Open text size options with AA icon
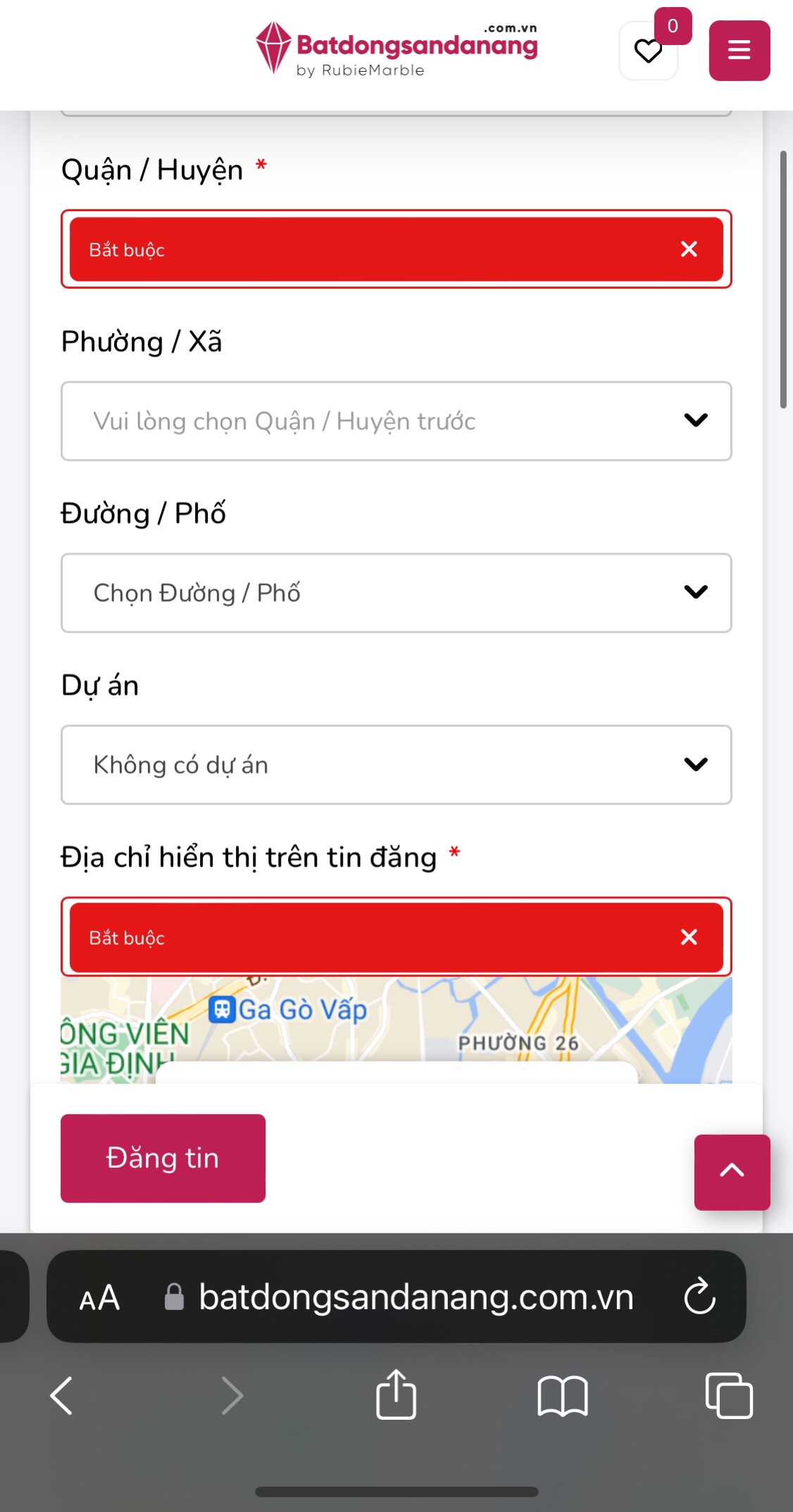 tap(99, 1297)
